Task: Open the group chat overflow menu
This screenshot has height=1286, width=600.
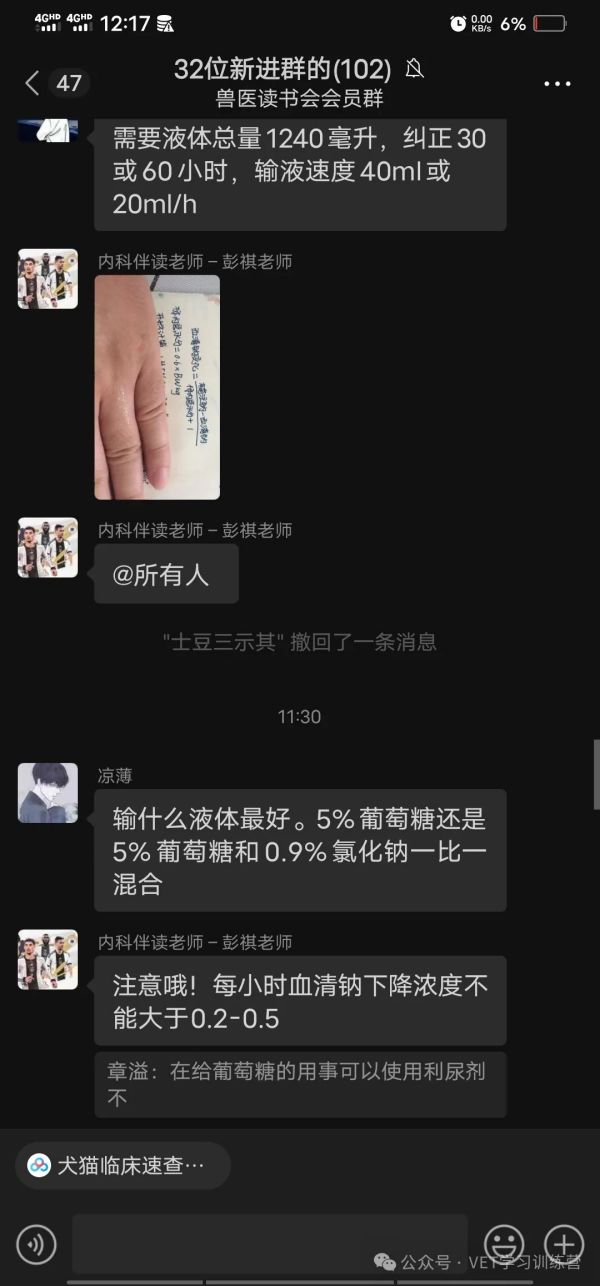Action: [x=557, y=84]
